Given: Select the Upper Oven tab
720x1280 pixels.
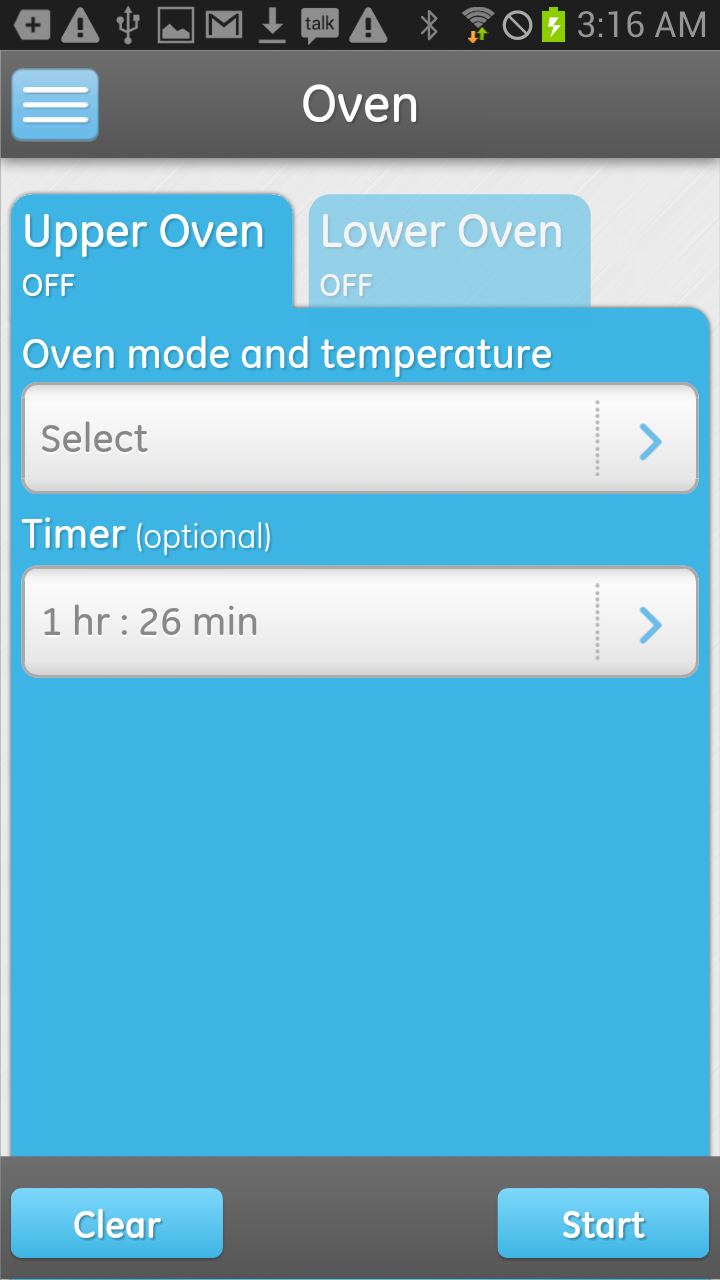Looking at the screenshot, I should (151, 251).
